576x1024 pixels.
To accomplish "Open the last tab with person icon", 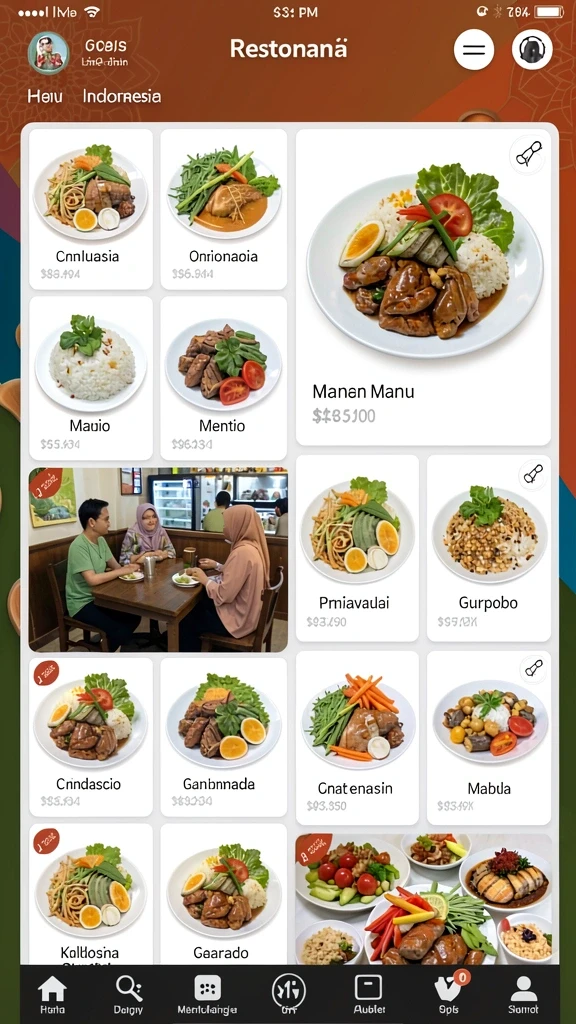I will coord(524,995).
